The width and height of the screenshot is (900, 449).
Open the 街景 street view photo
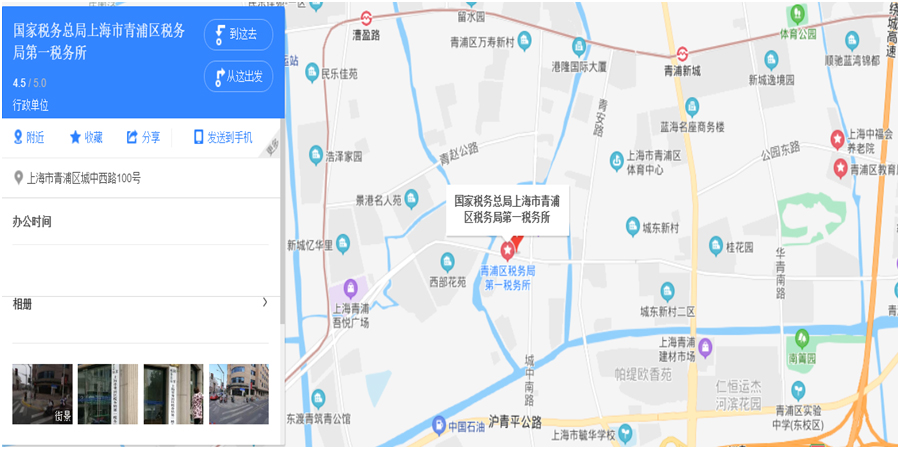pyautogui.click(x=41, y=394)
